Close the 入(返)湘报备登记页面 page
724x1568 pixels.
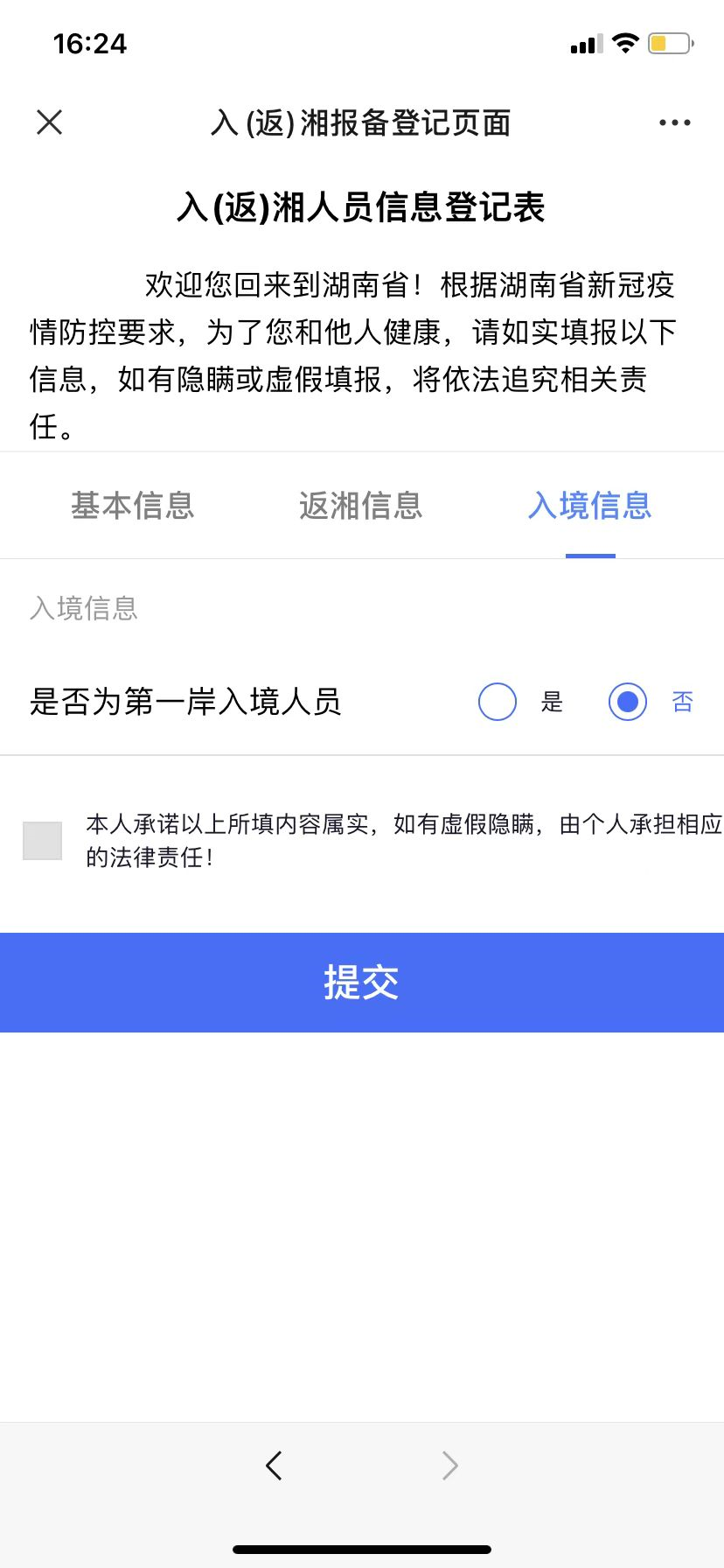(x=50, y=122)
